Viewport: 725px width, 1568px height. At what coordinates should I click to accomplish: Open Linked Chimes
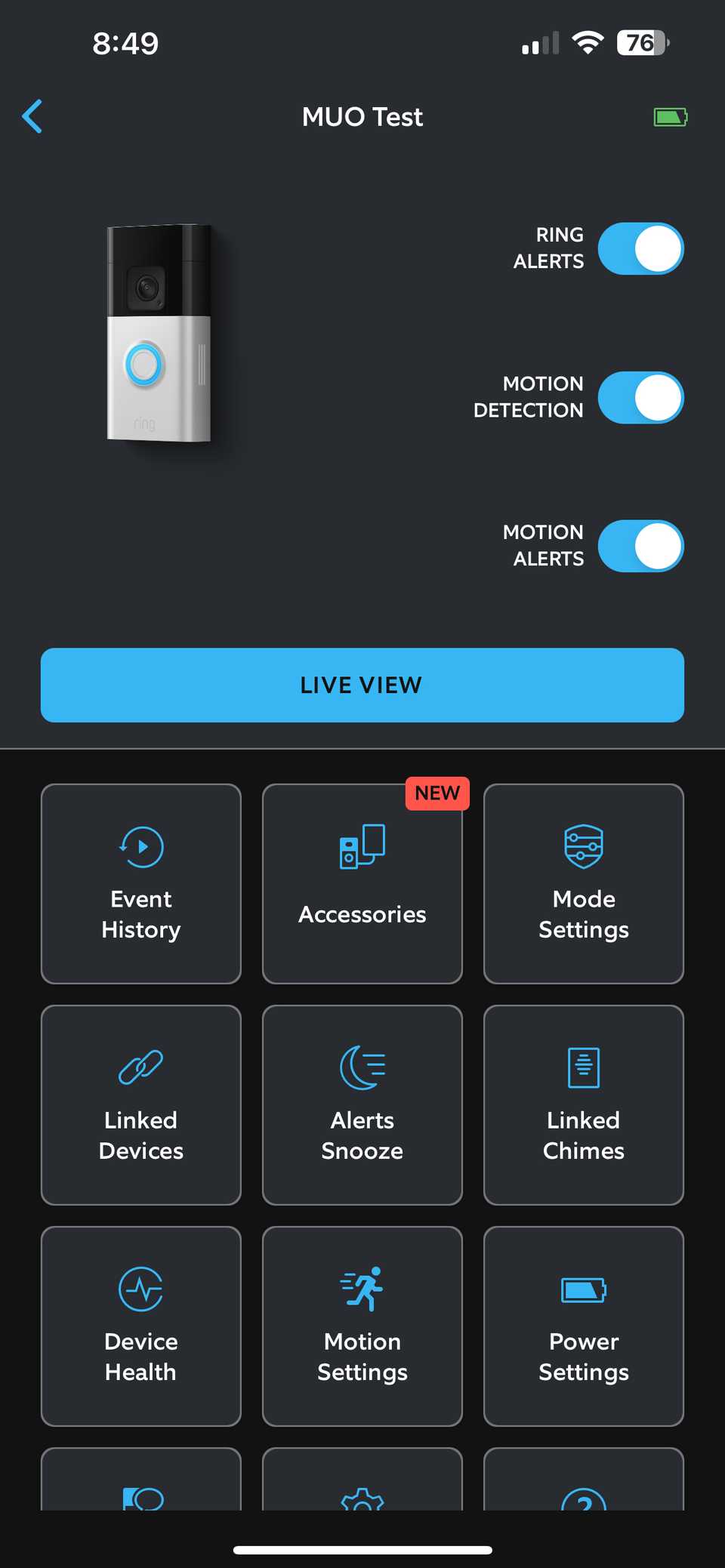point(584,1104)
